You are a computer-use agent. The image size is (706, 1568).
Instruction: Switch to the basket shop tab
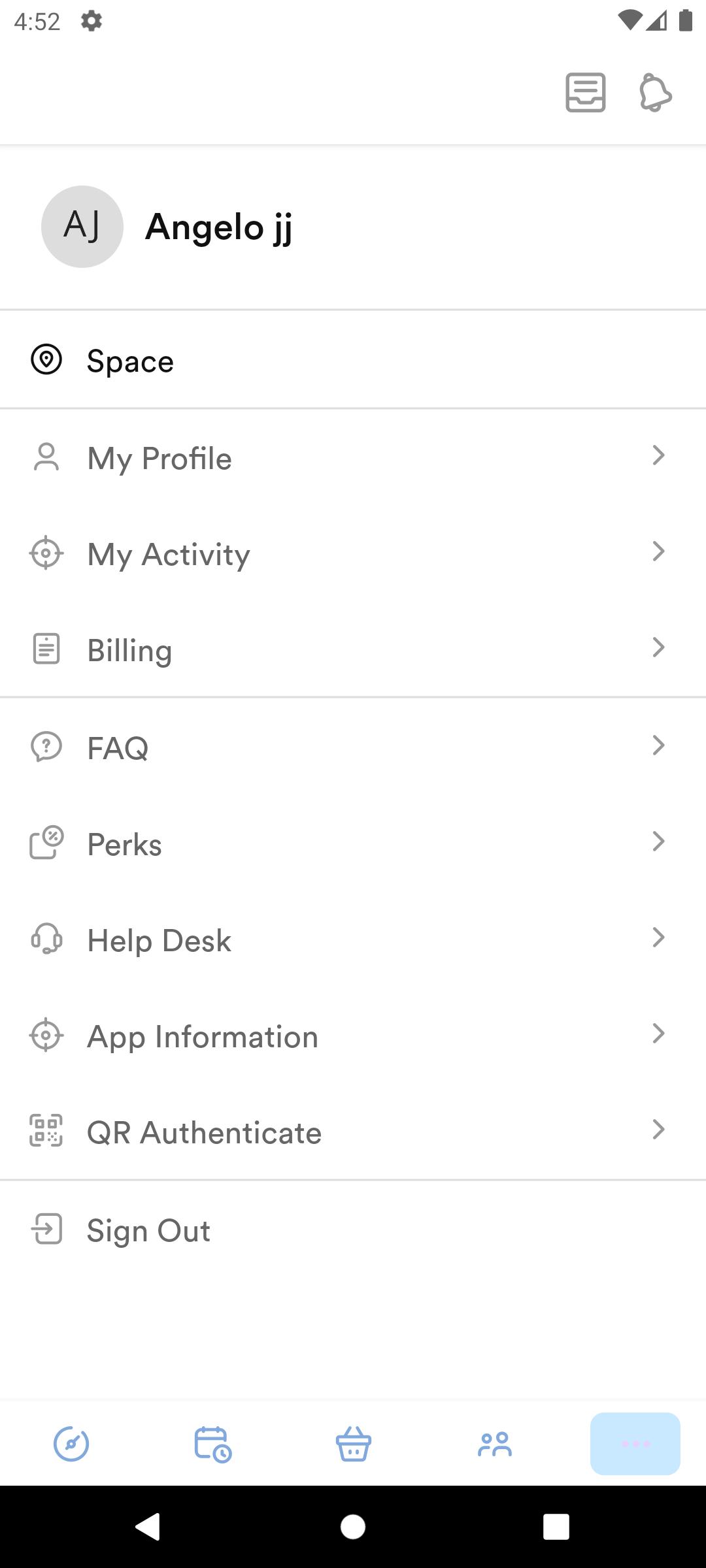pyautogui.click(x=354, y=1444)
